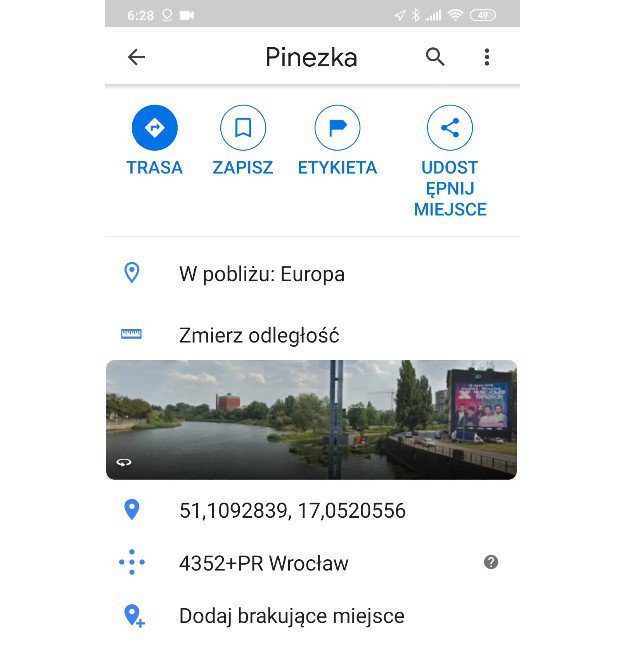
Task: Go back using the arrow
Action: (137, 58)
